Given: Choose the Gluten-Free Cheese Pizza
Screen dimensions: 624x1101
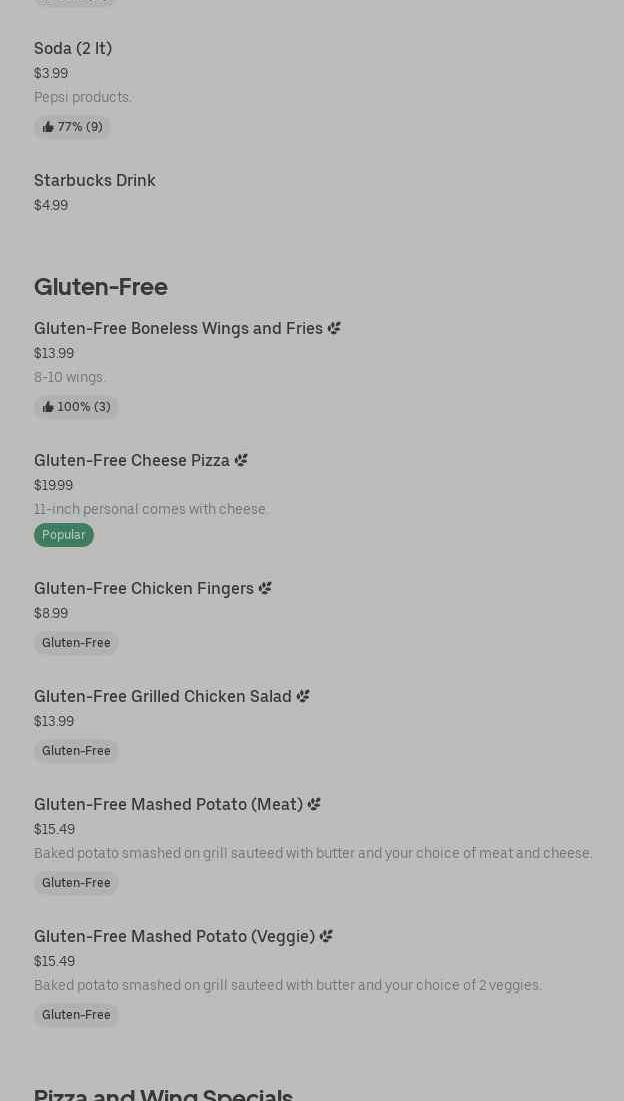Looking at the screenshot, I should pos(132,461).
